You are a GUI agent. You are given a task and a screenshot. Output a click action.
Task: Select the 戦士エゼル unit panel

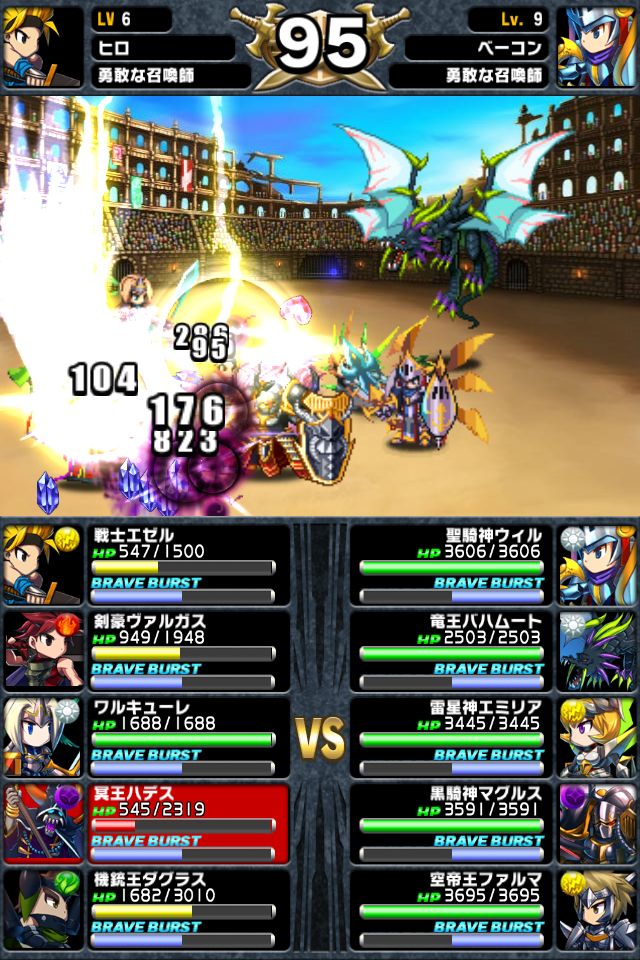(x=146, y=566)
